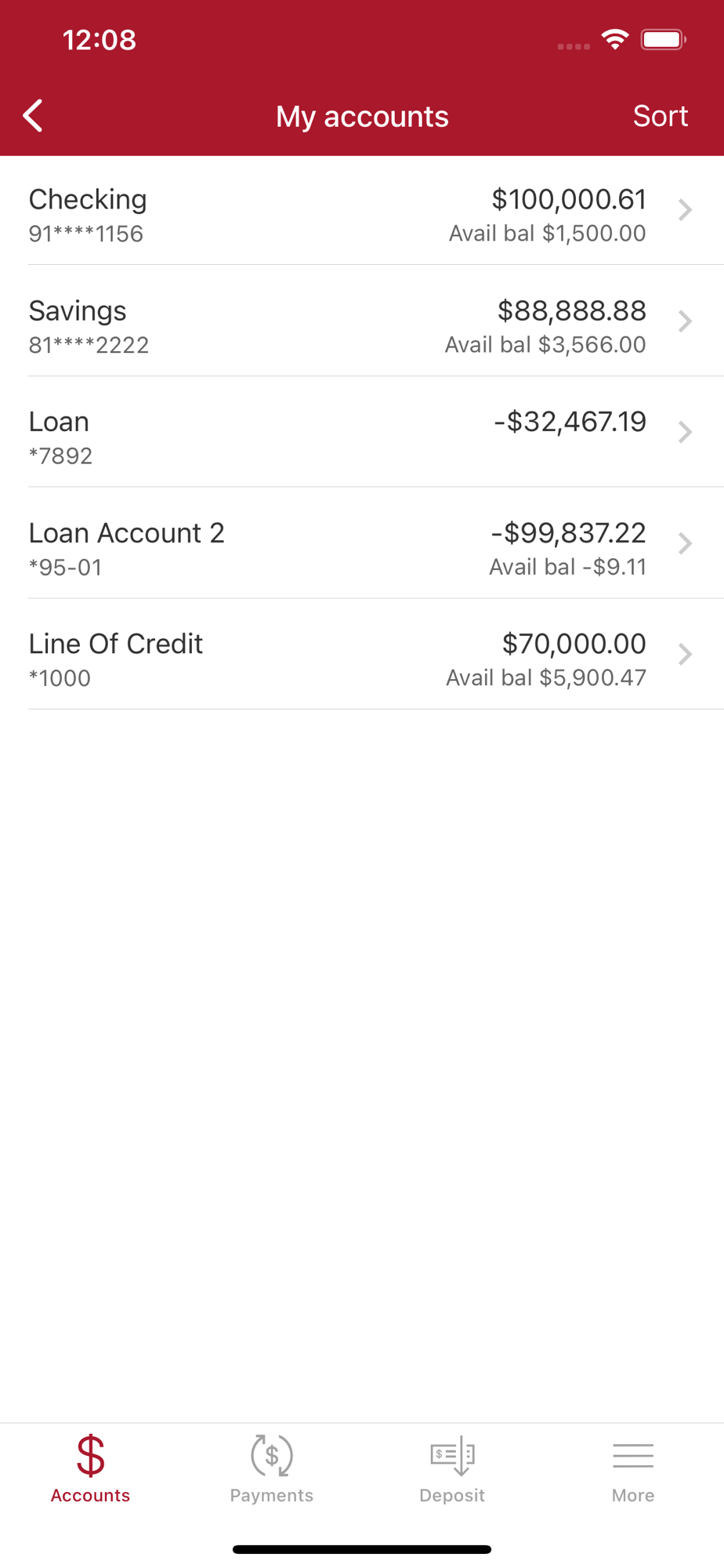Screen dimensions: 724x1568
Task: Open the Checking account ending 1156
Action: pyautogui.click(x=362, y=211)
